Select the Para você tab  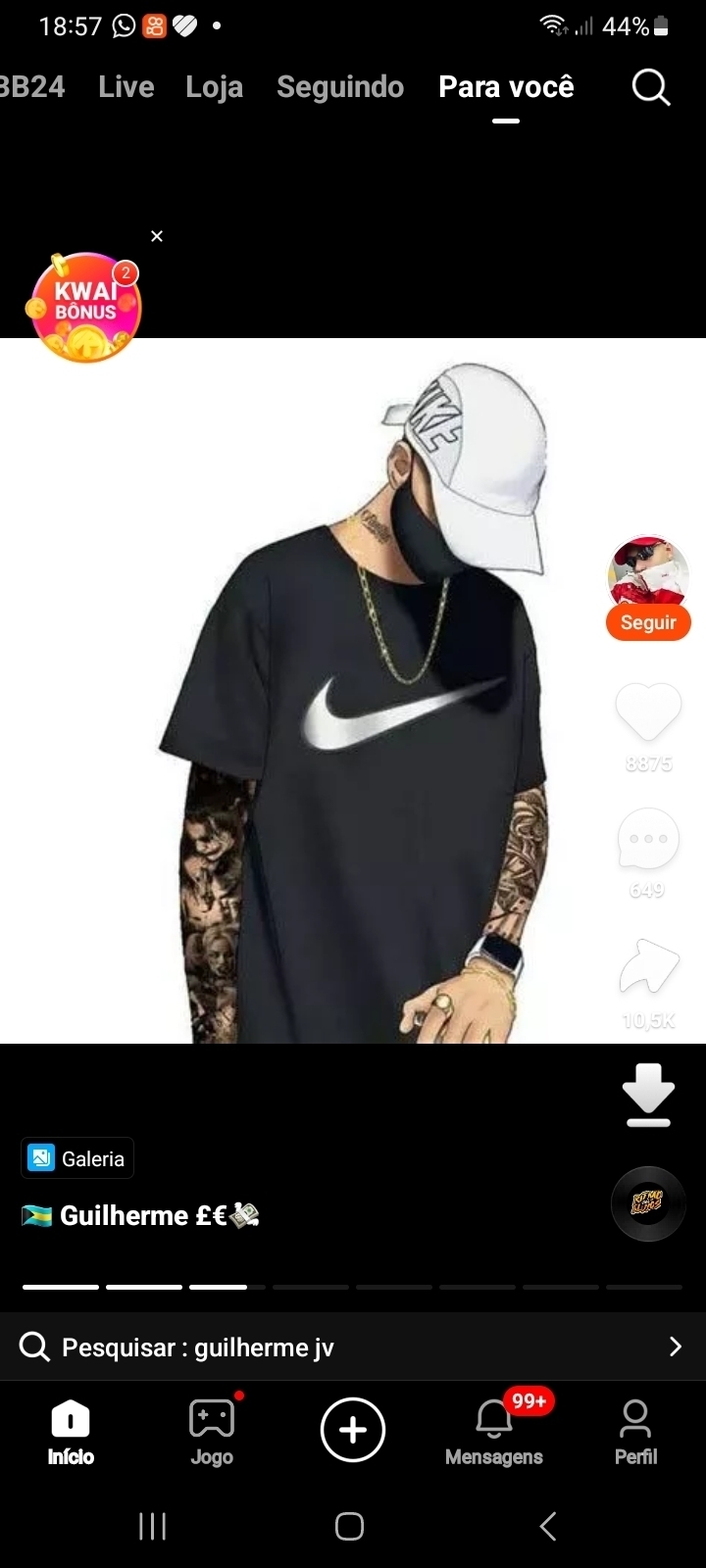[506, 87]
